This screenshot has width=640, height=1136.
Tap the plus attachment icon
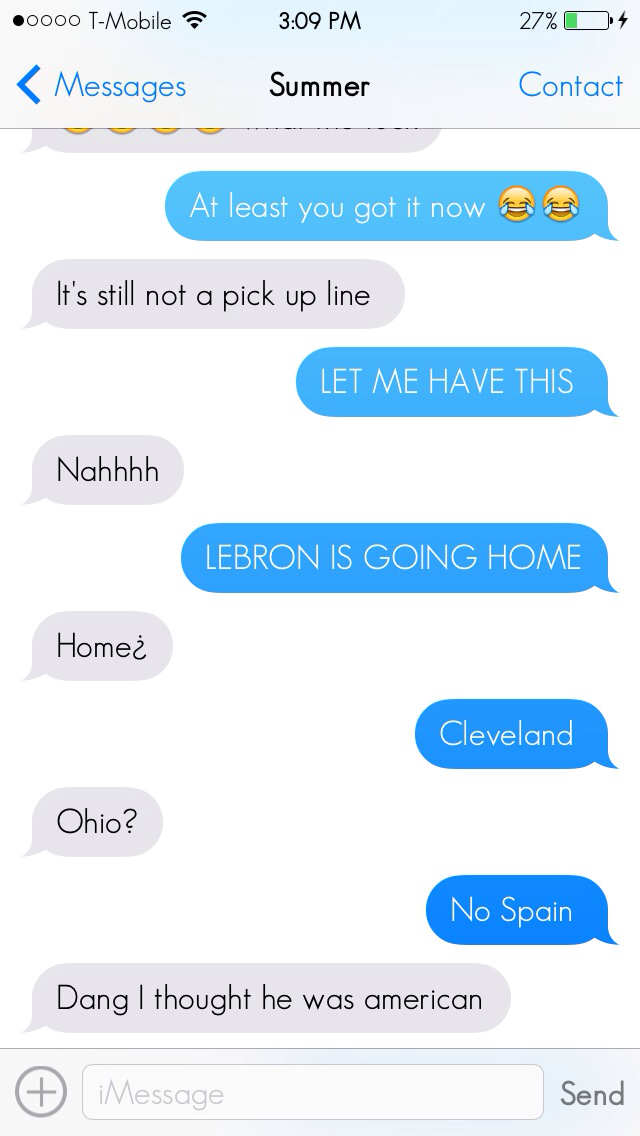[x=40, y=1092]
